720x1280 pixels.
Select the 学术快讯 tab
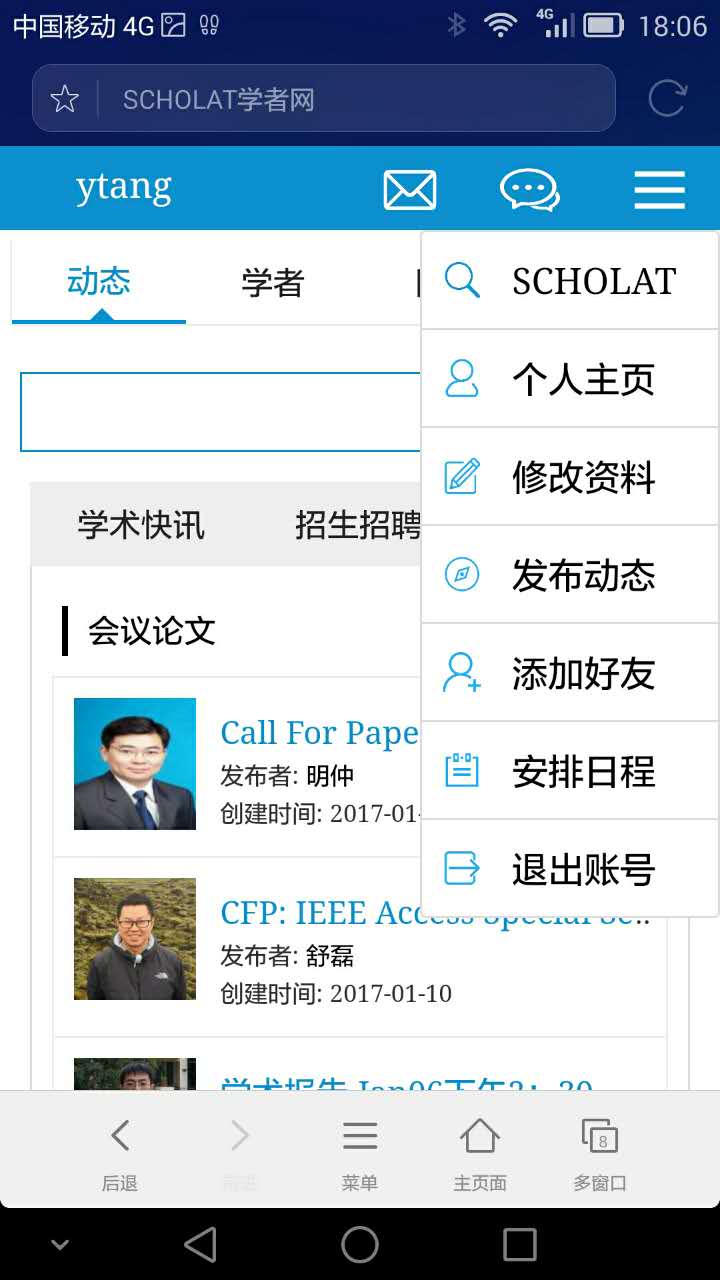[x=141, y=524]
